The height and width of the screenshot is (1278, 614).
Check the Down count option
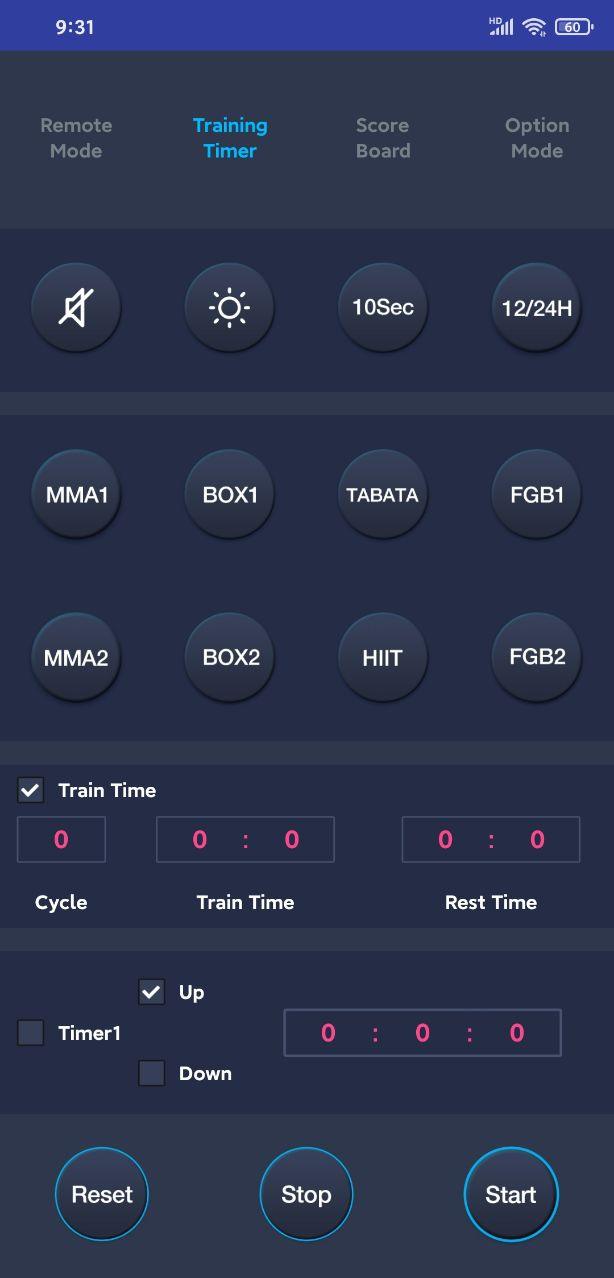(x=152, y=1073)
